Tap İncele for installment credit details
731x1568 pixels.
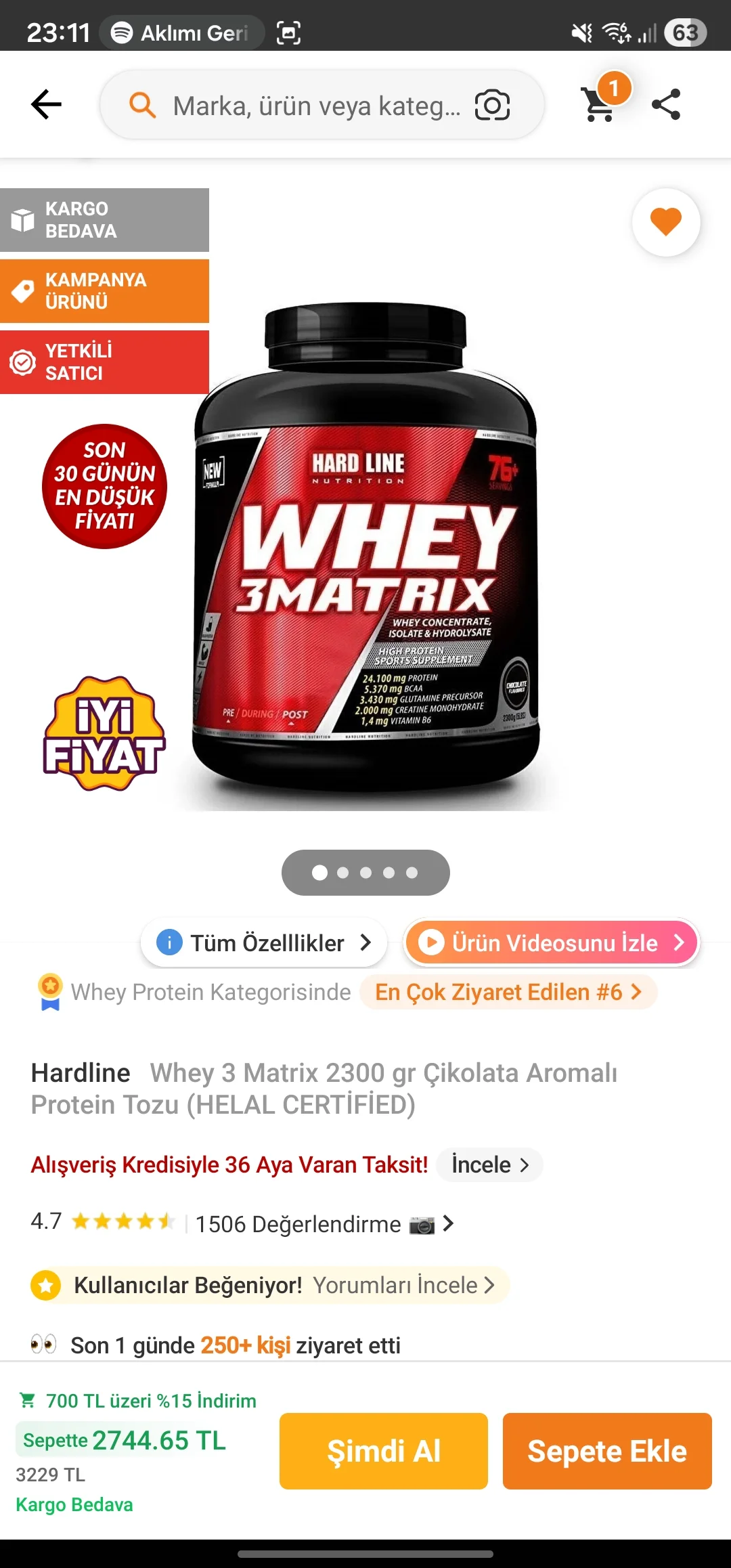pos(489,1164)
